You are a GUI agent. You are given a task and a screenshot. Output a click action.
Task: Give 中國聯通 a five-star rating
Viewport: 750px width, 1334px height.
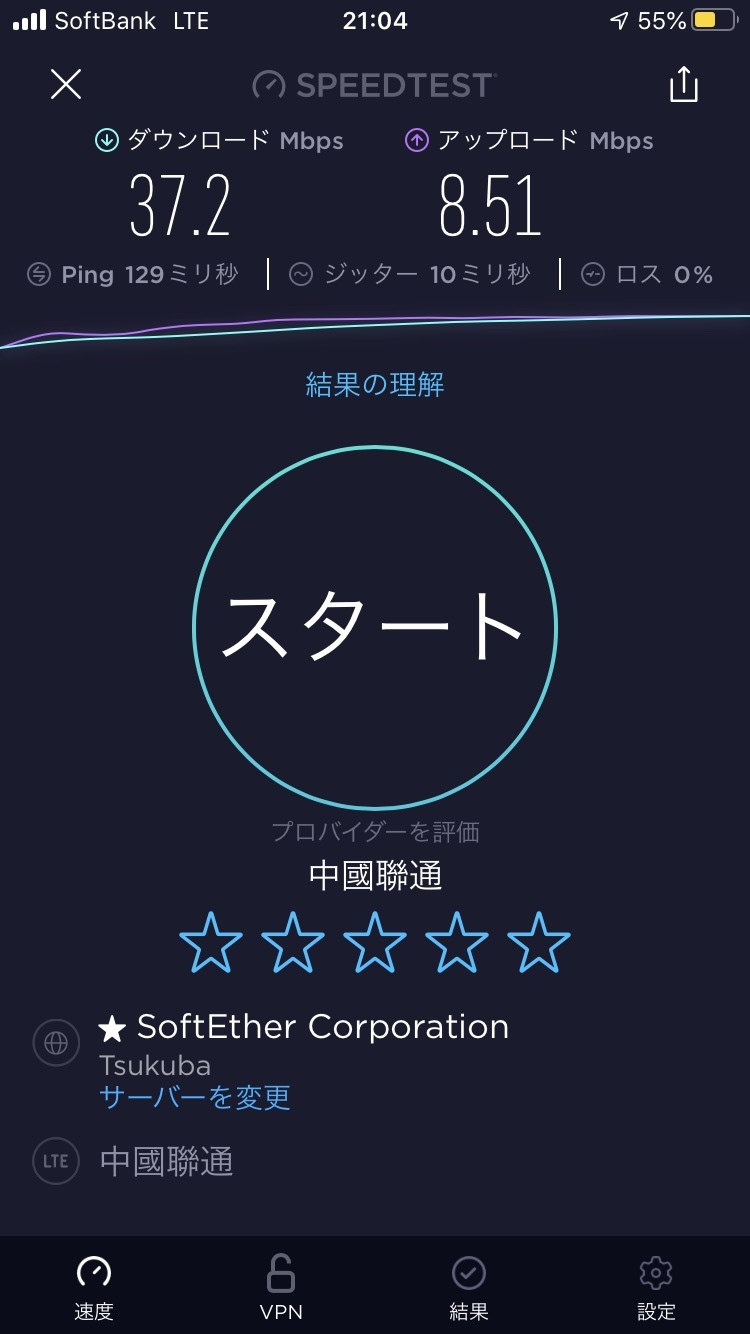pyautogui.click(x=539, y=942)
